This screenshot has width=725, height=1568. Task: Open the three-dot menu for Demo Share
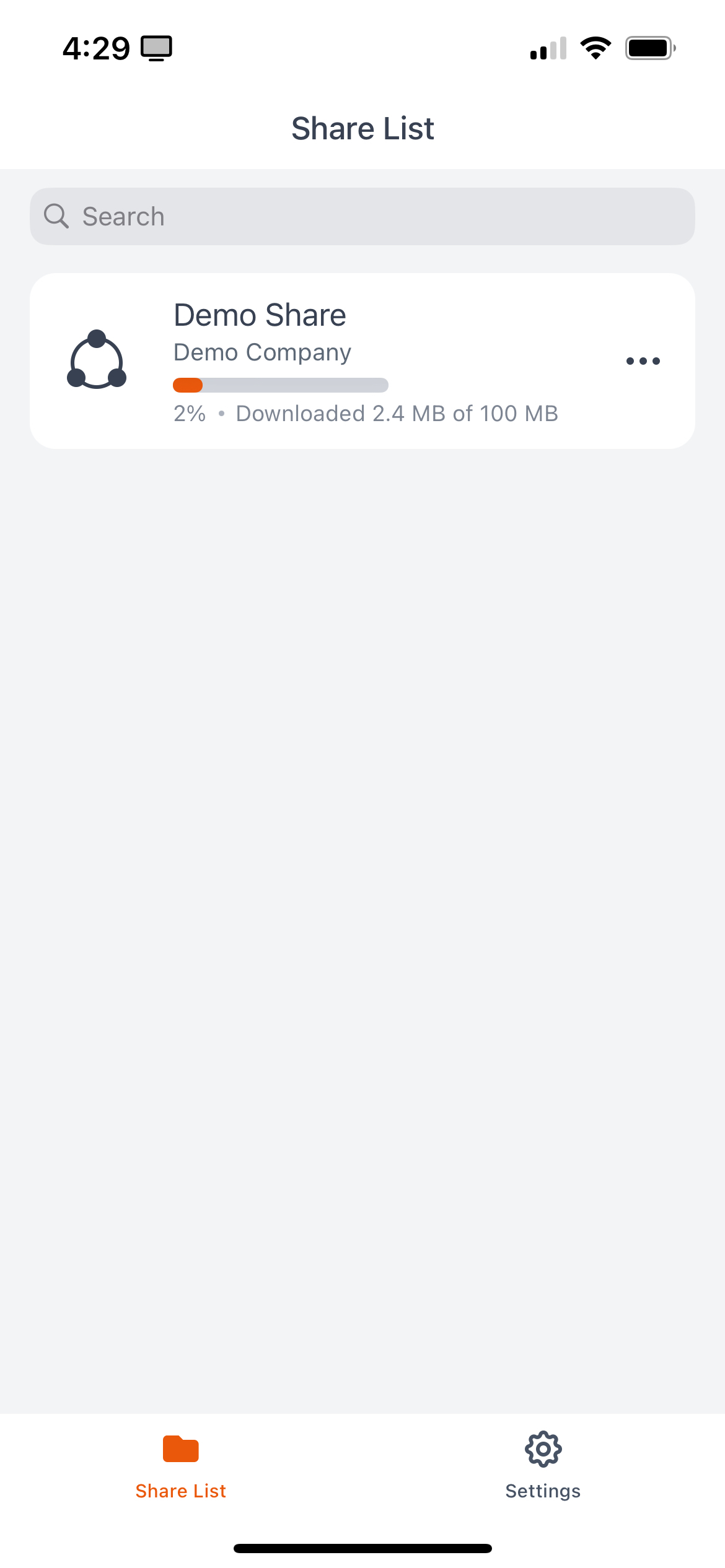[x=643, y=361]
